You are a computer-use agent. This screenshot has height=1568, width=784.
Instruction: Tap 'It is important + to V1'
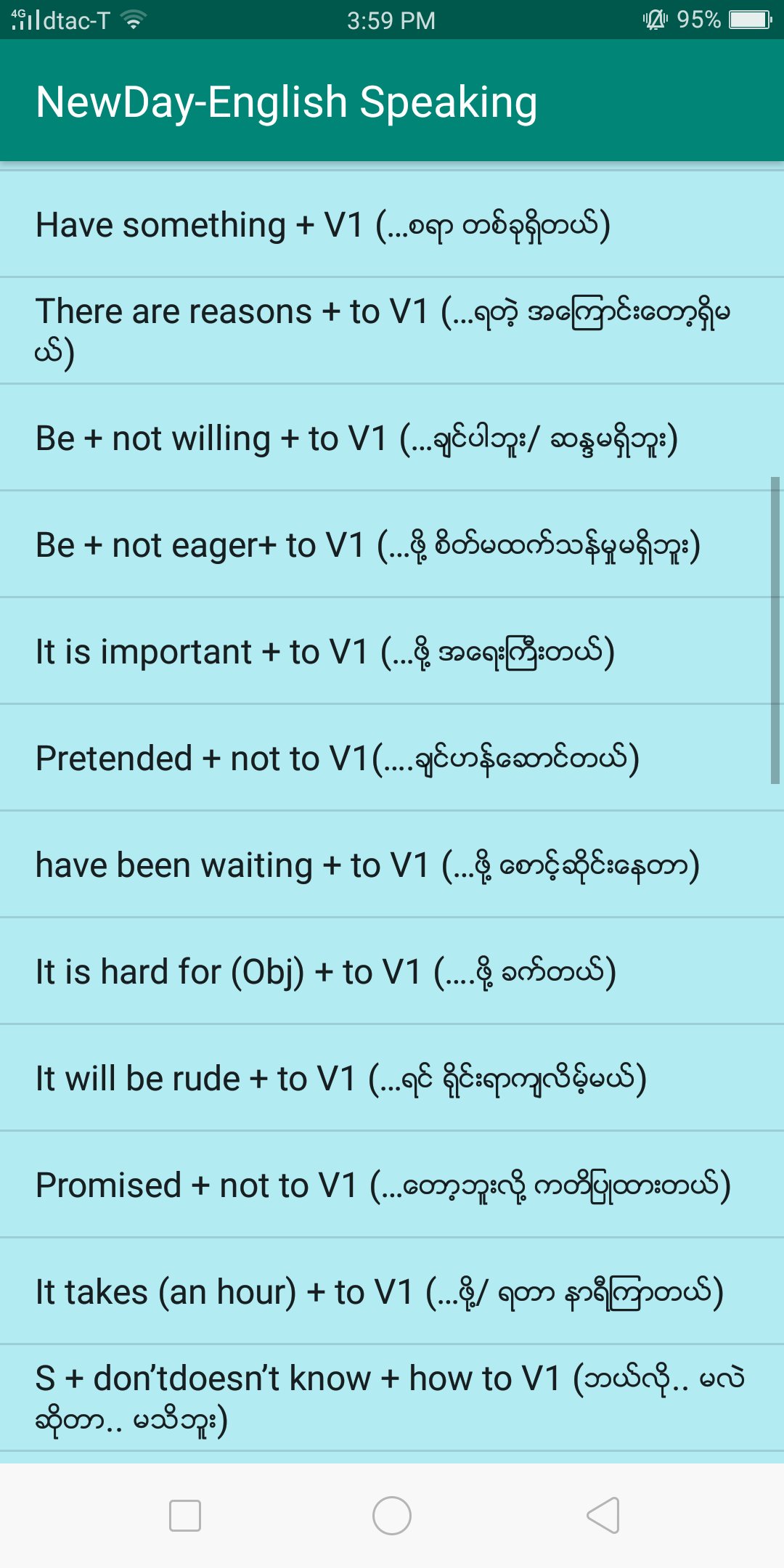[392, 650]
